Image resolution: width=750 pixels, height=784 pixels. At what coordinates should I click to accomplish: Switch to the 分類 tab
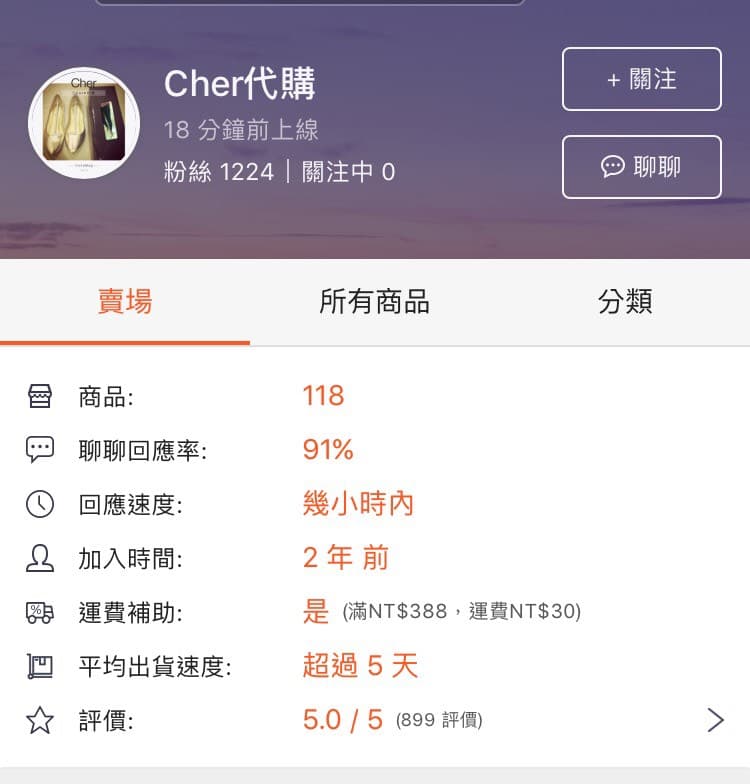[x=625, y=302]
